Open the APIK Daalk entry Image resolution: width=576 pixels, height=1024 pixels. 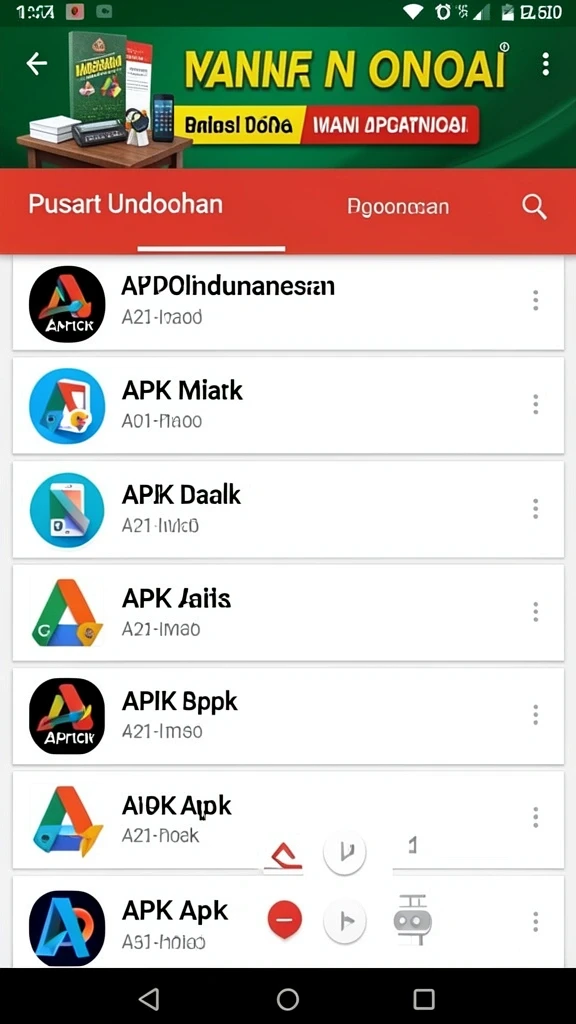[x=288, y=509]
